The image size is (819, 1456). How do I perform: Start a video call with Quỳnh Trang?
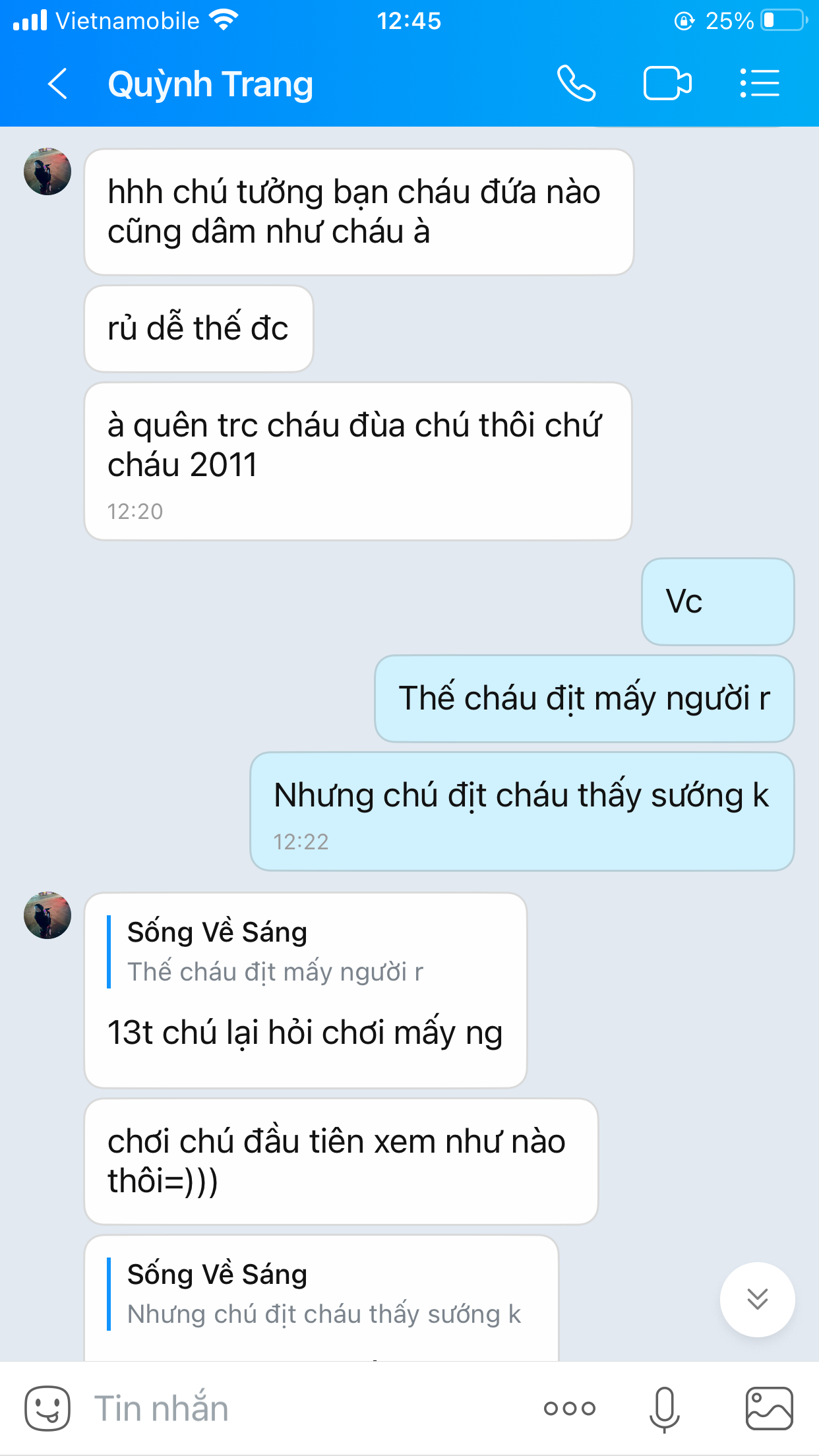tap(667, 84)
